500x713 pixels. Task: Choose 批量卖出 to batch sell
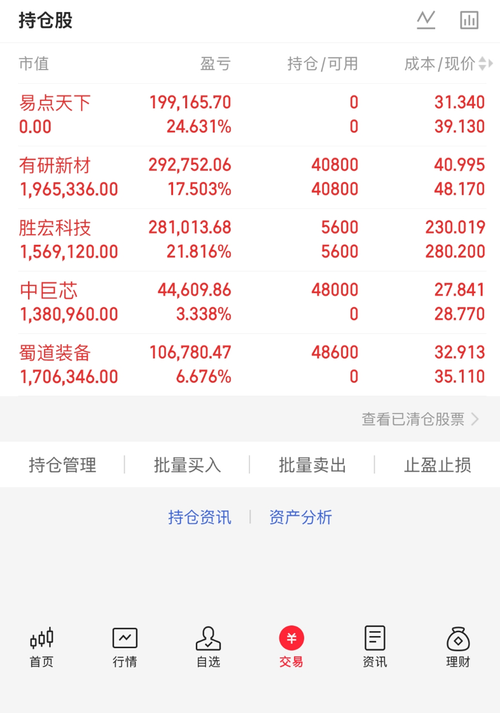pyautogui.click(x=312, y=465)
